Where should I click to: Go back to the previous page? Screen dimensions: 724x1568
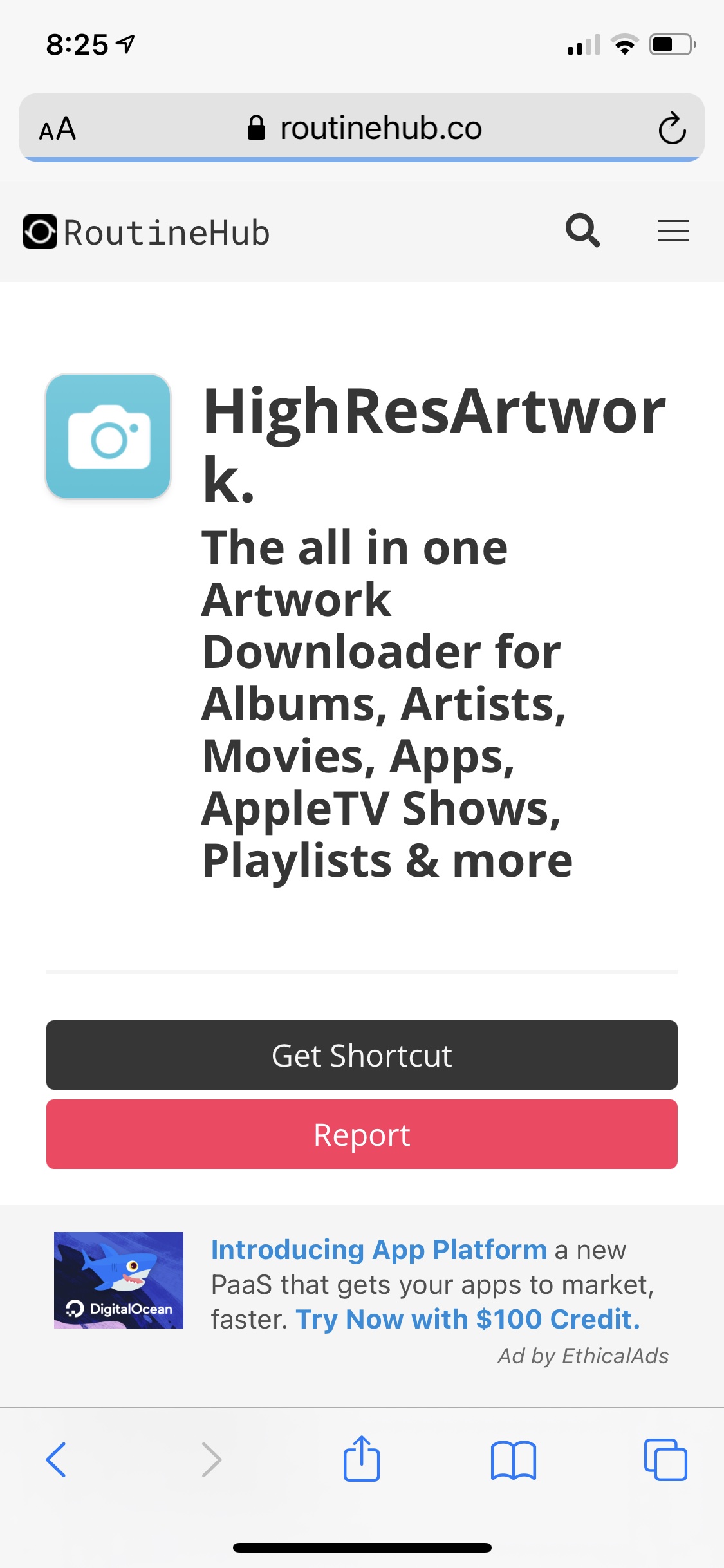click(x=57, y=1459)
